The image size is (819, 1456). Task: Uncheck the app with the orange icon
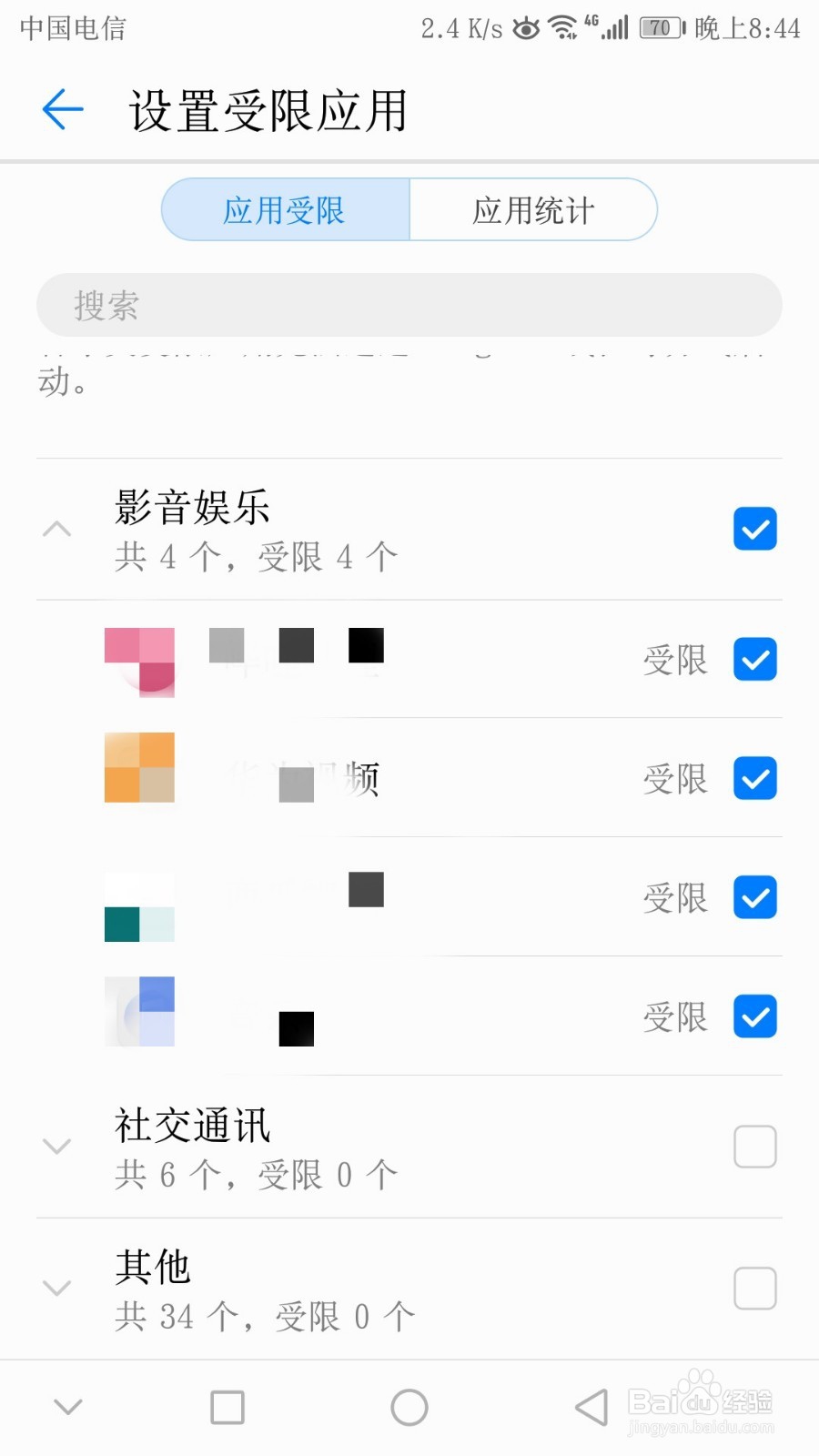tap(755, 779)
